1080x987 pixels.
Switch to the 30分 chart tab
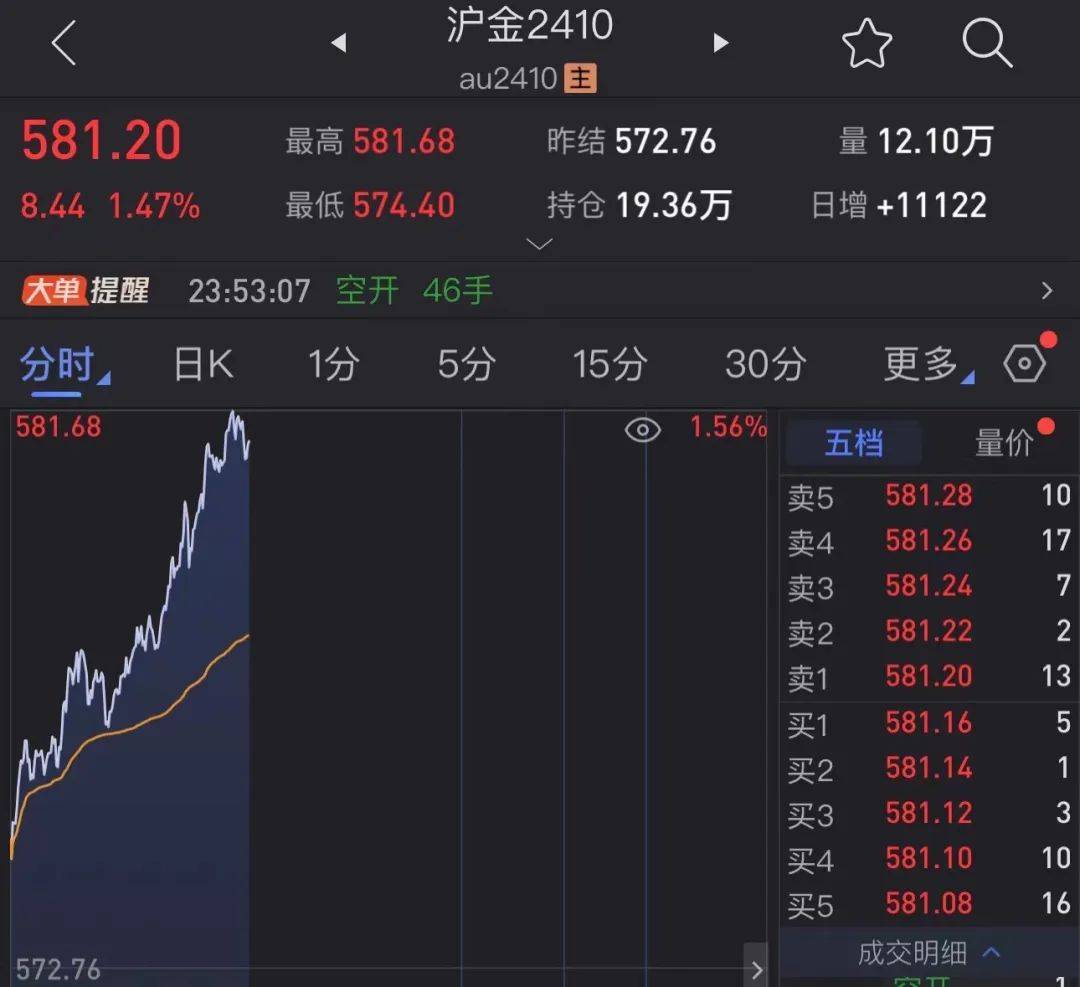tap(765, 365)
